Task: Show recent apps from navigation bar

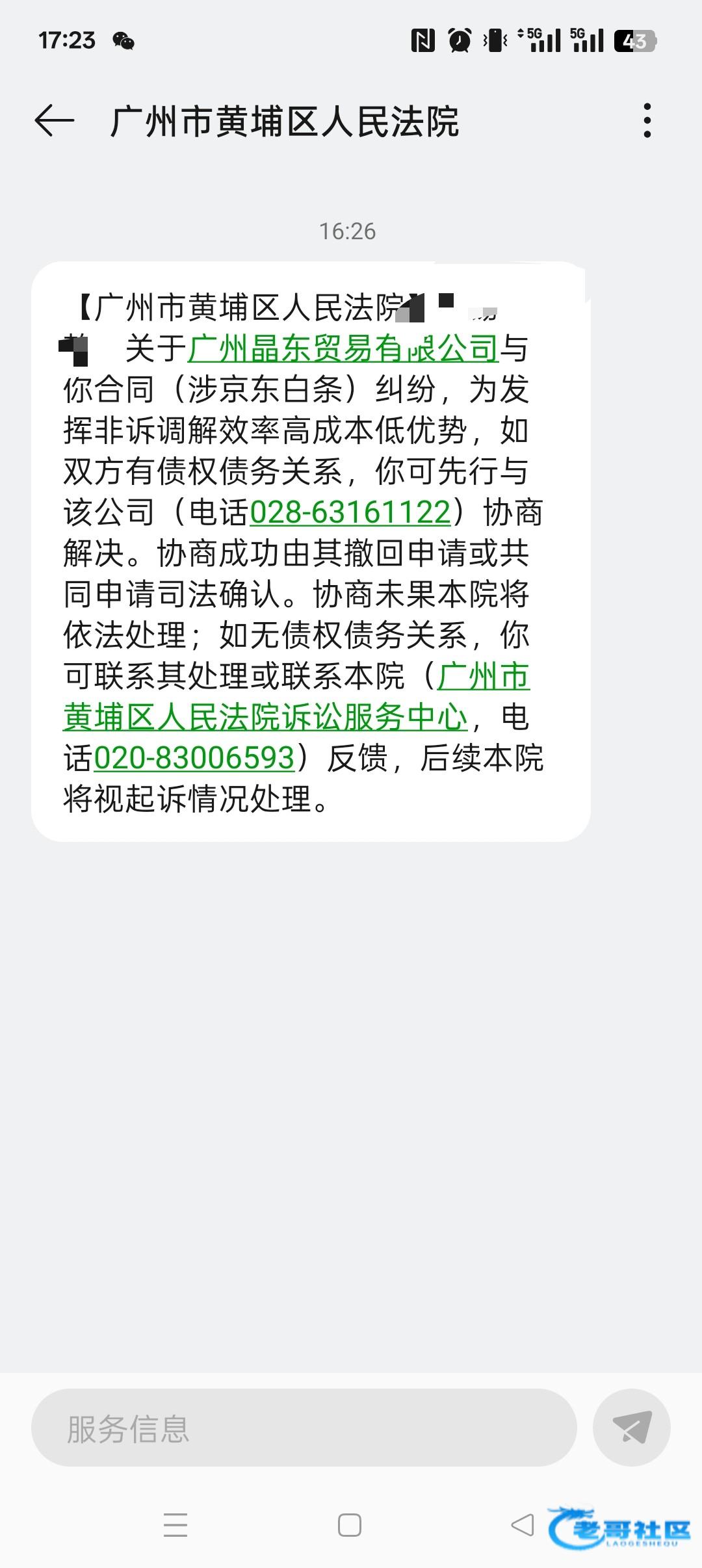Action: point(175,1525)
